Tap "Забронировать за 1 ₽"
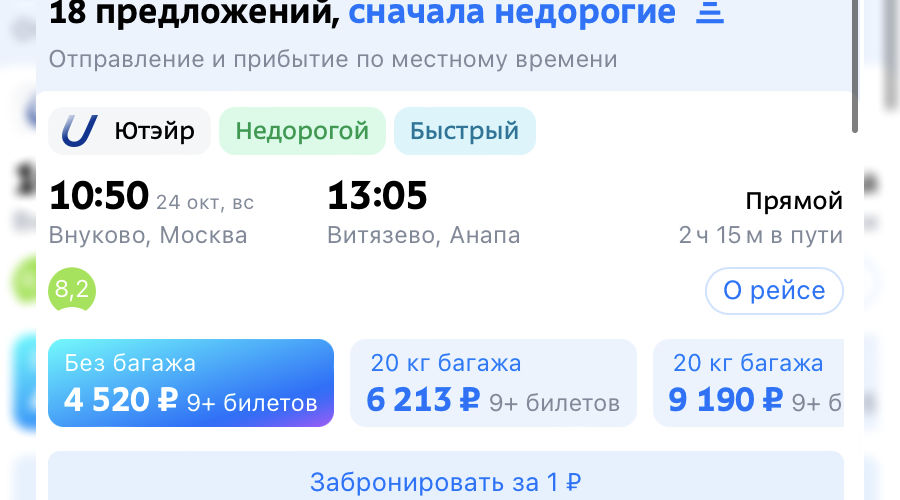This screenshot has width=900, height=500. click(446, 481)
